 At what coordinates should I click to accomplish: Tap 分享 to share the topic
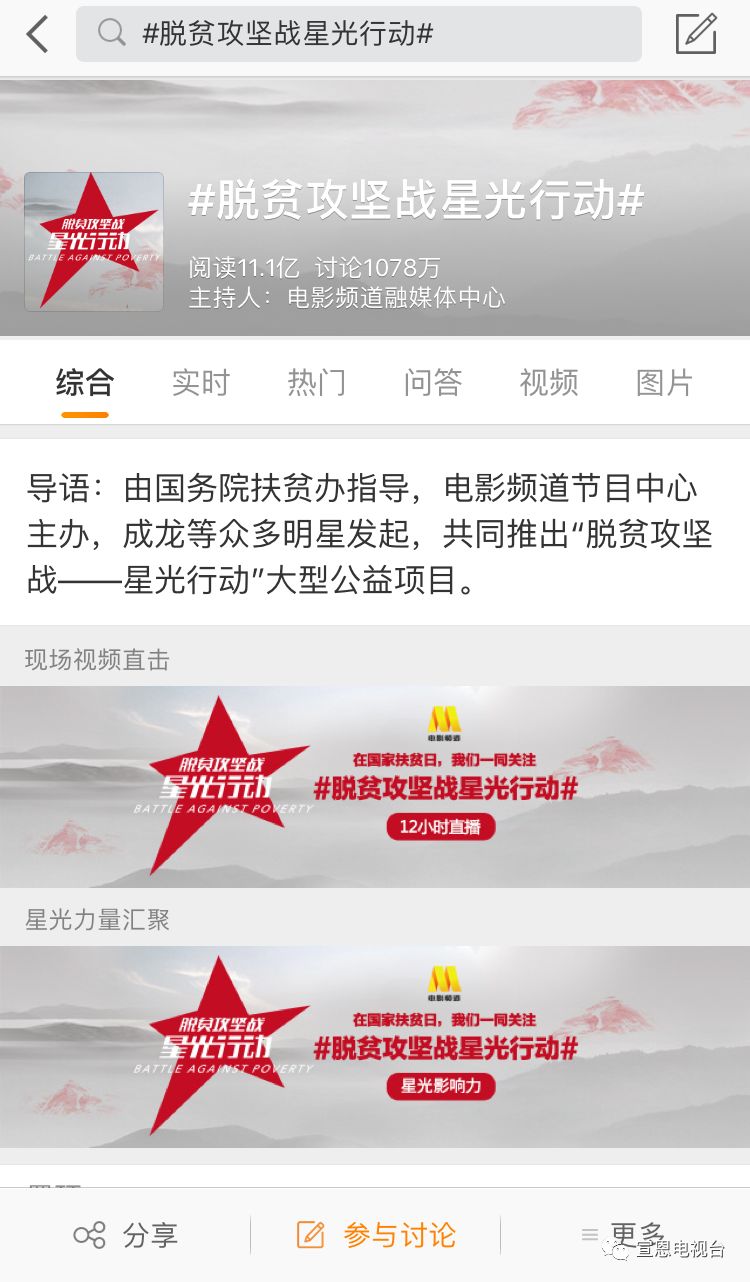[x=125, y=1235]
